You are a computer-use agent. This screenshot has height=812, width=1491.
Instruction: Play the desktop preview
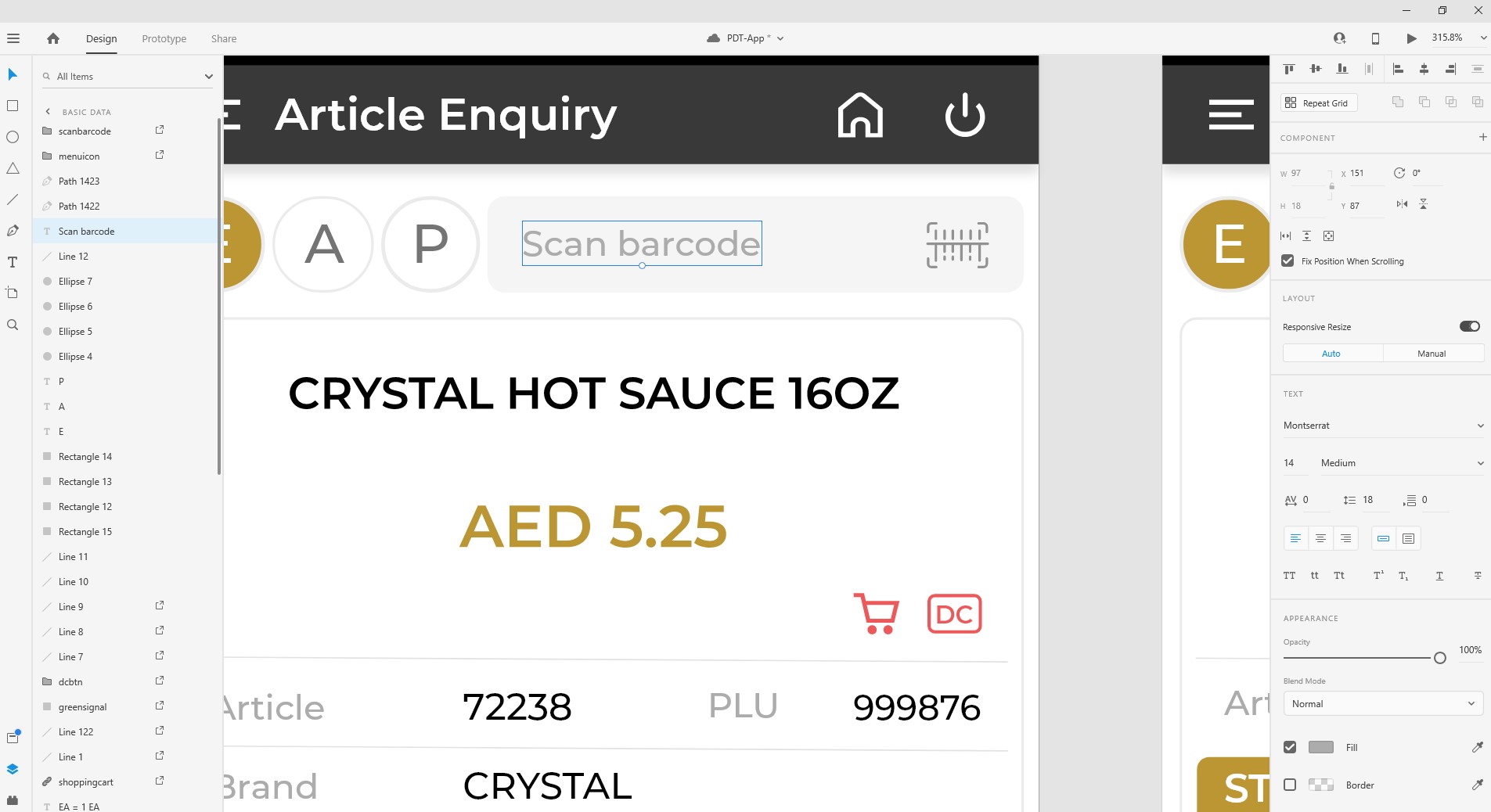[1411, 38]
